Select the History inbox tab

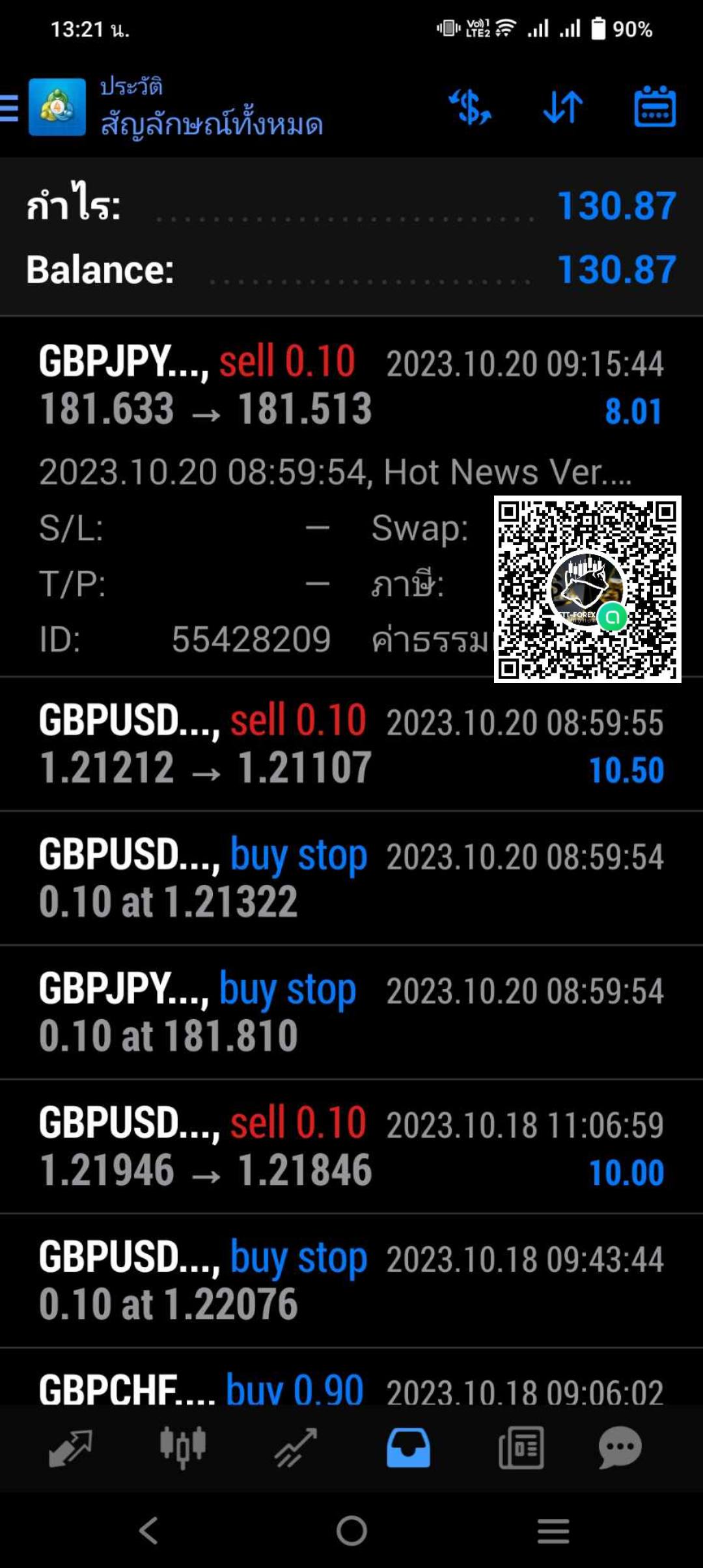tap(408, 1448)
